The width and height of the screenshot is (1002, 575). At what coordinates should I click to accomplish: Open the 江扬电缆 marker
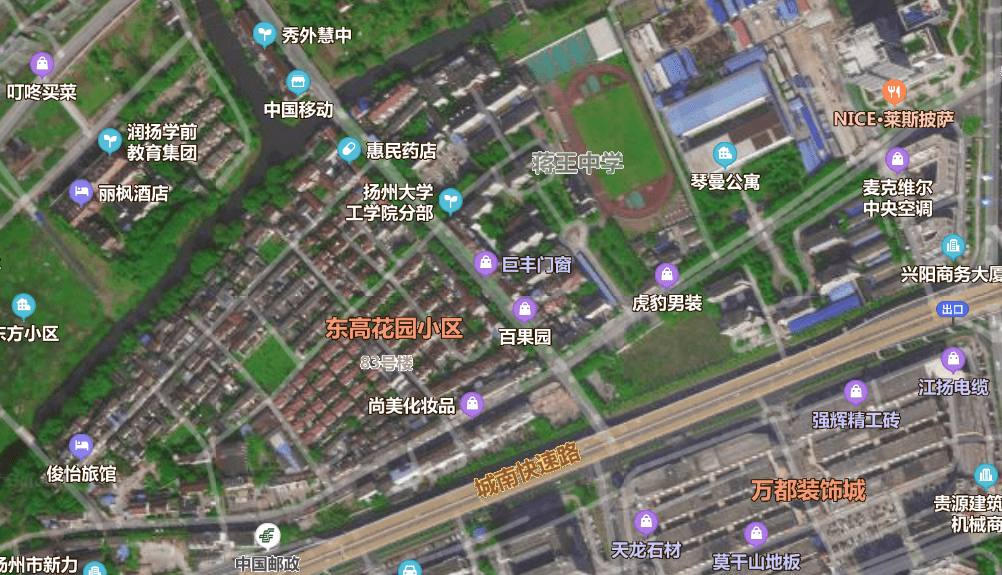click(x=953, y=360)
